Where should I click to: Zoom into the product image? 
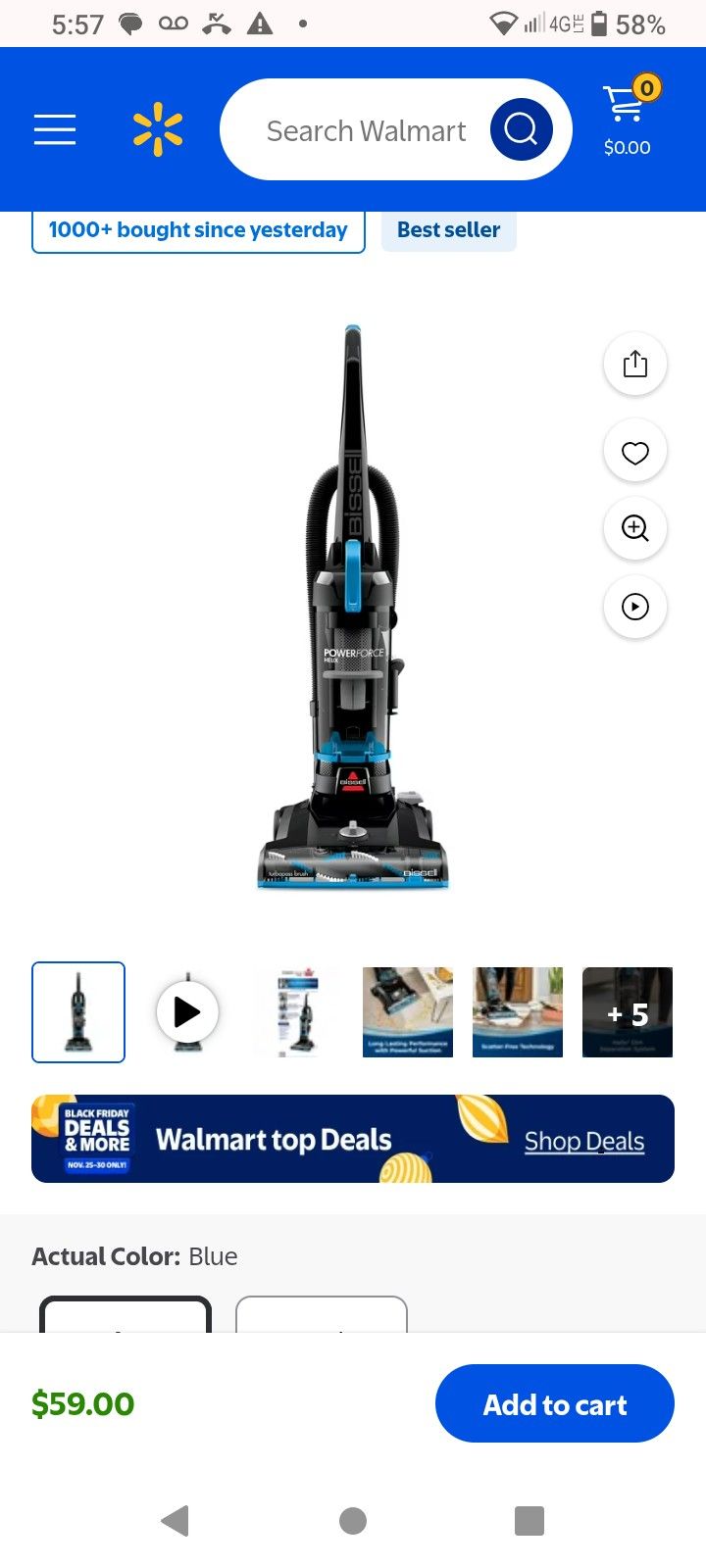635,528
